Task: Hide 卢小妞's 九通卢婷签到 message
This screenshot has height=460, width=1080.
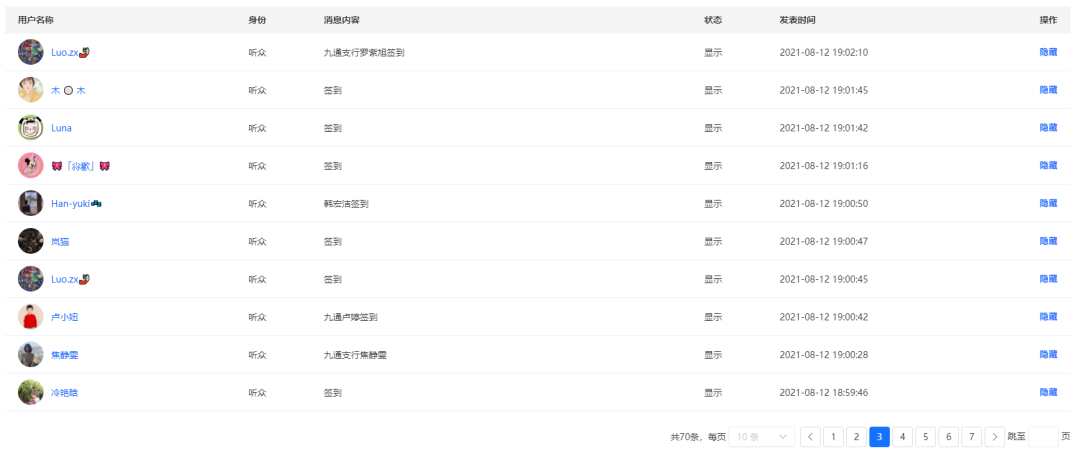Action: [1048, 317]
